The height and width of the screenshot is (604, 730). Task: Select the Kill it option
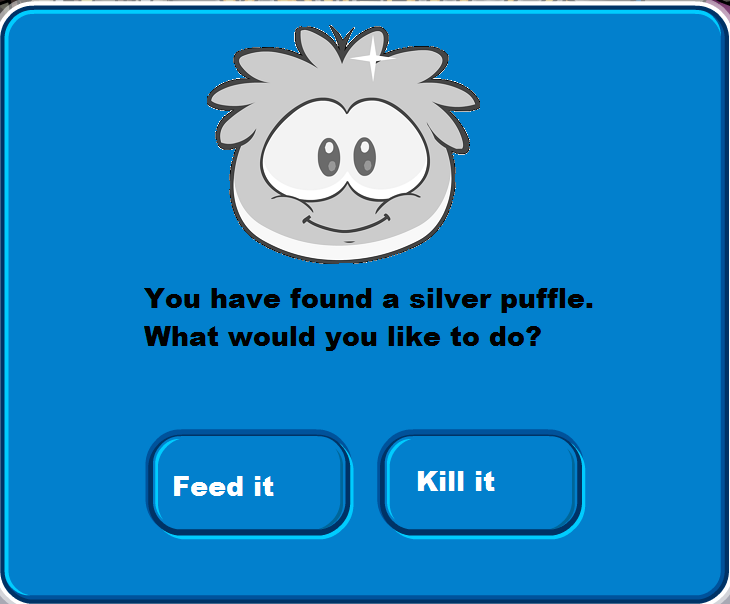[x=481, y=483]
